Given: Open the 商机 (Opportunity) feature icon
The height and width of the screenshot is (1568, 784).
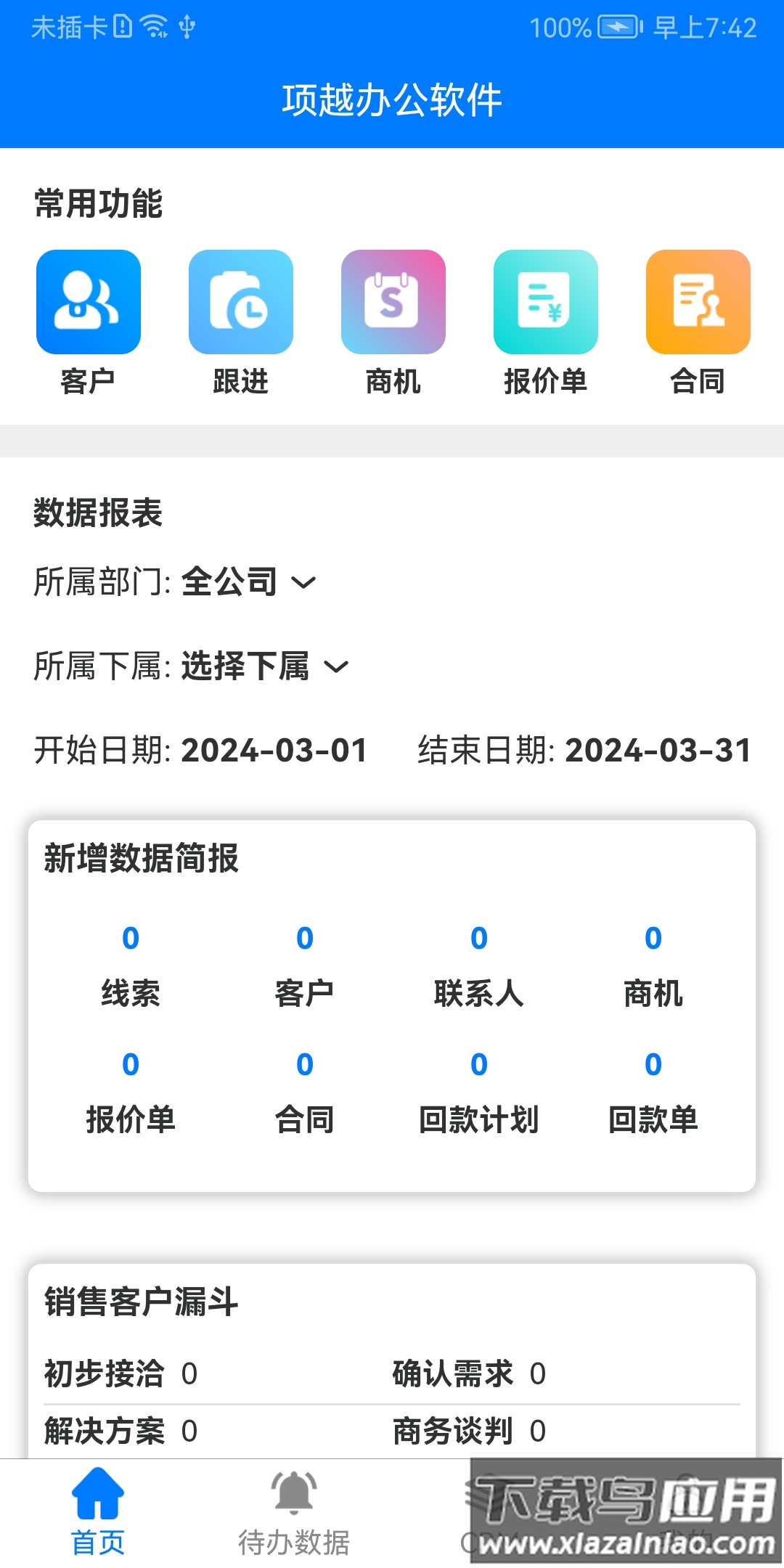Looking at the screenshot, I should [x=393, y=302].
